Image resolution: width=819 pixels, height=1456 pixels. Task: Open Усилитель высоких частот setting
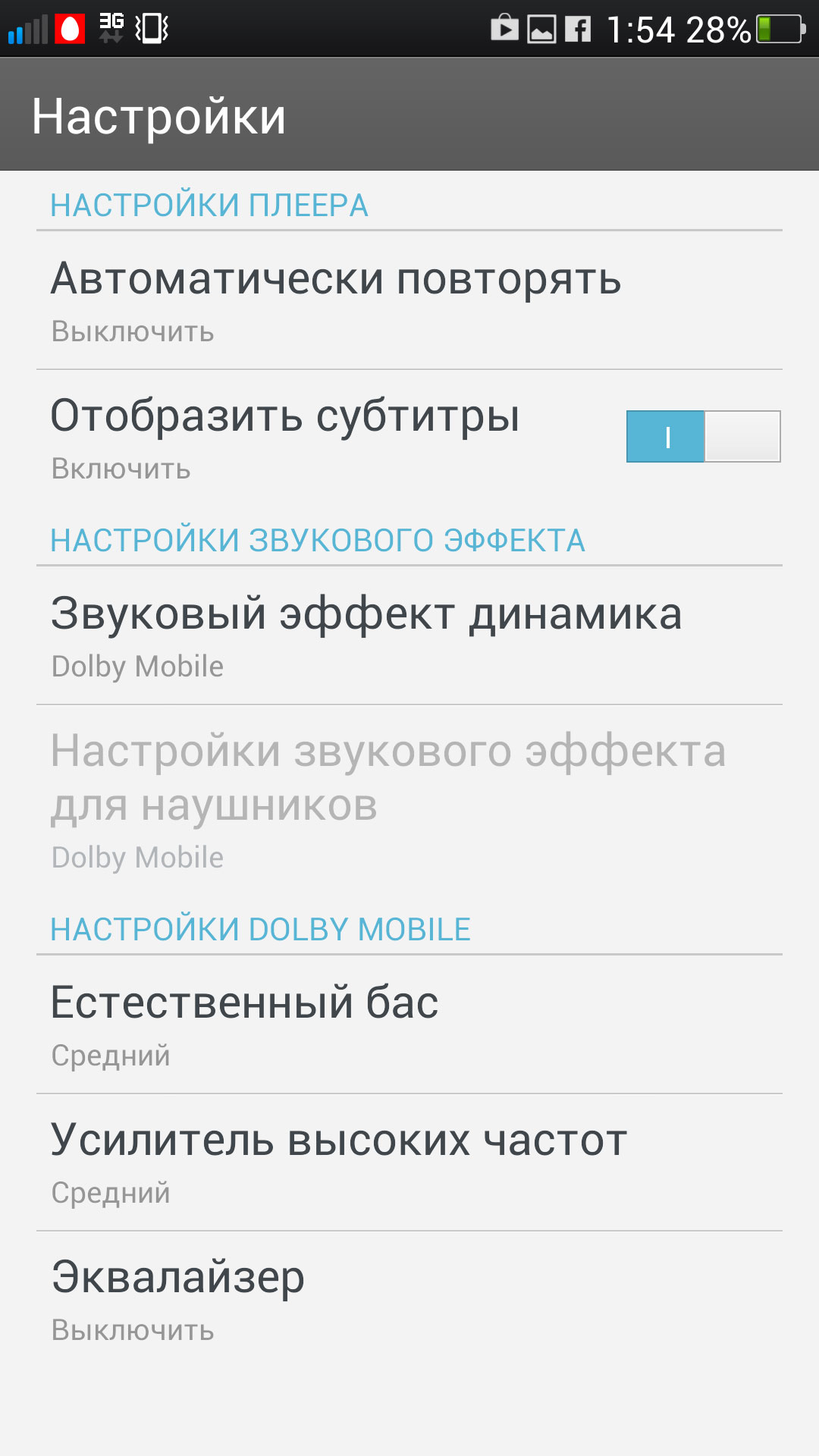[409, 1162]
